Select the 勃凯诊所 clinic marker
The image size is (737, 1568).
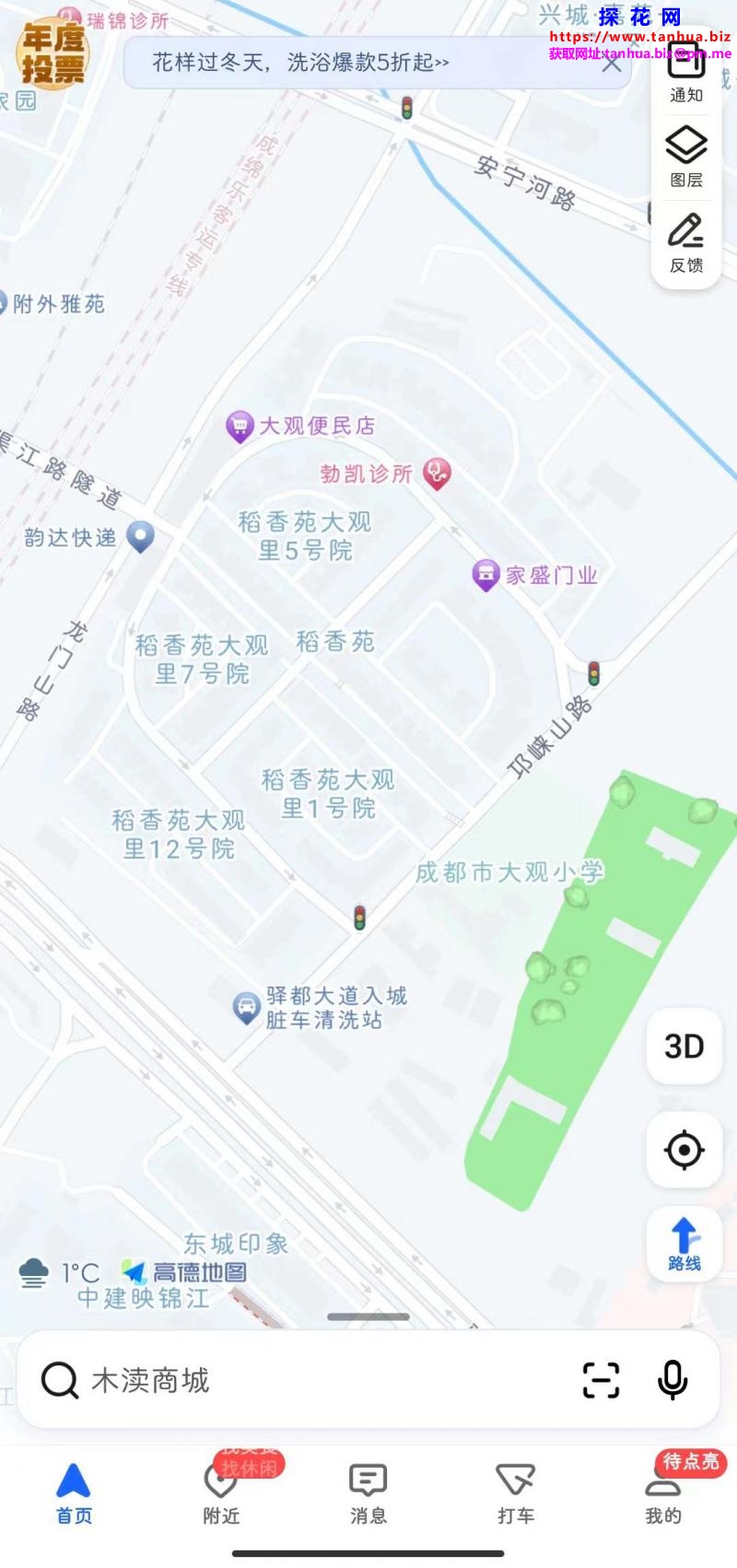[x=437, y=474]
